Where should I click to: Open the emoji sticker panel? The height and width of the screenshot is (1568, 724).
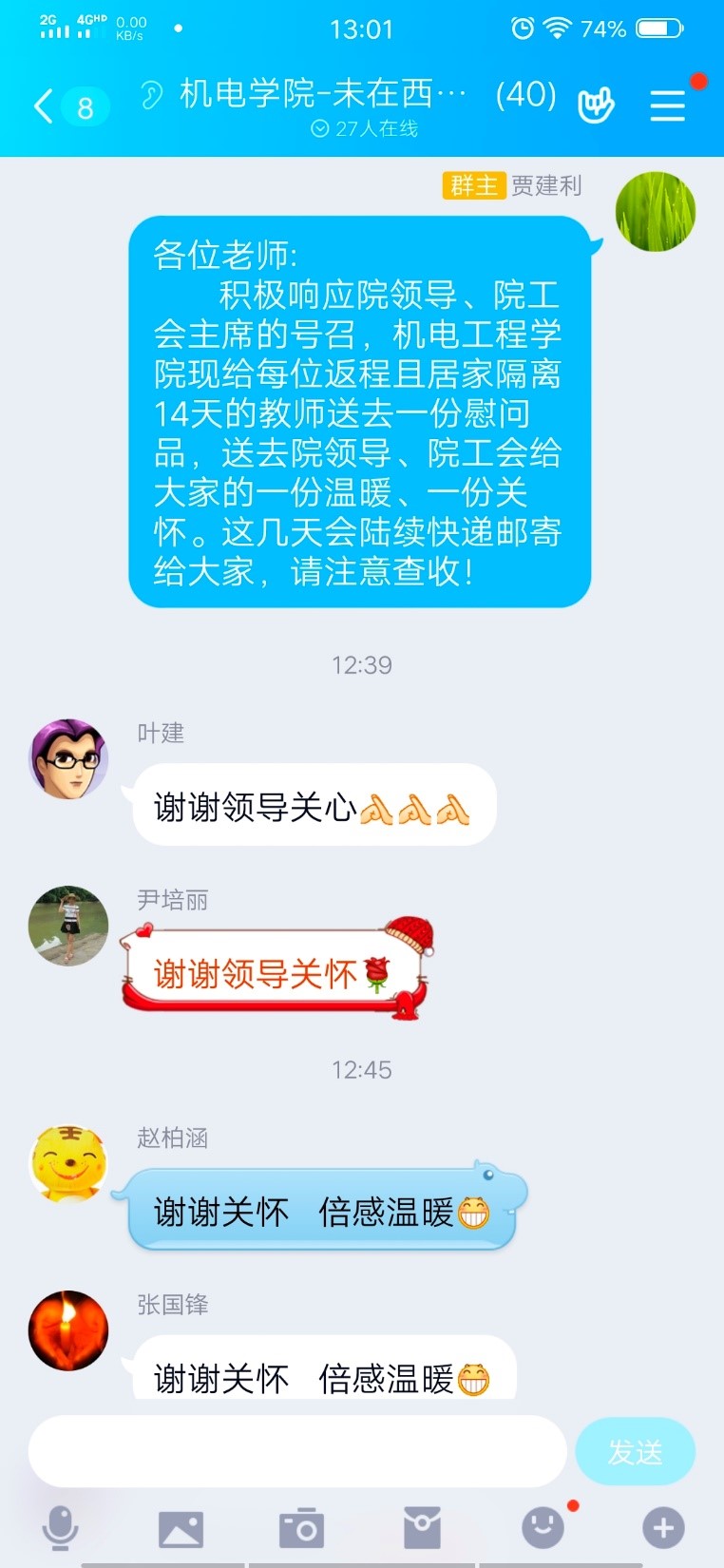pyautogui.click(x=543, y=1528)
